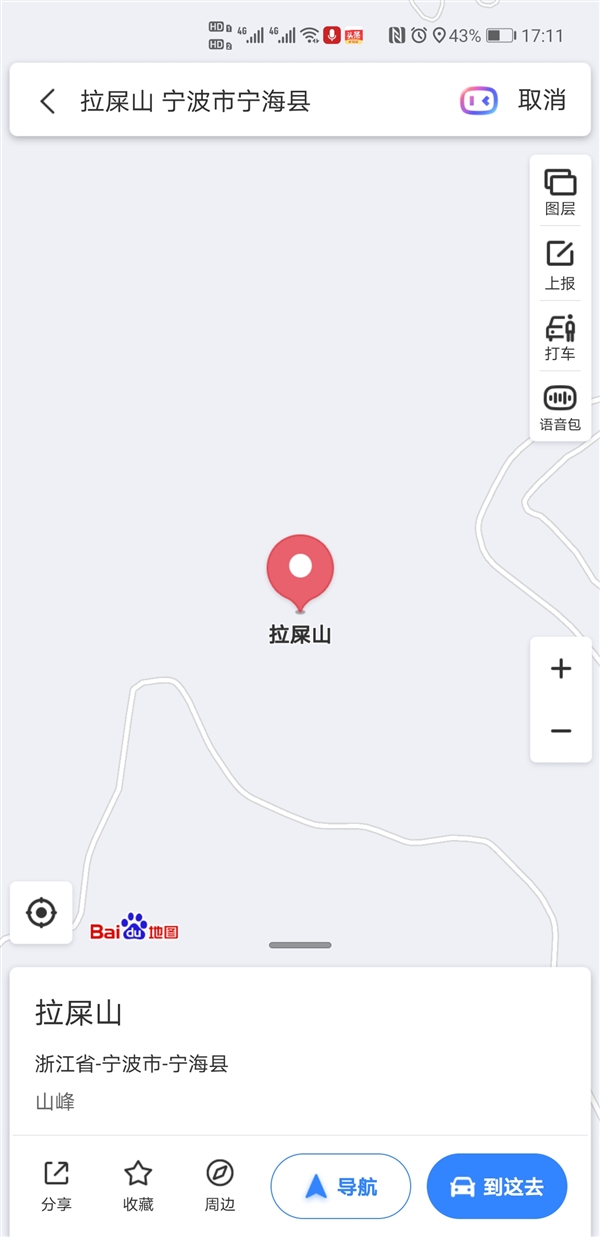Image resolution: width=600 pixels, height=1237 pixels.
Task: Zoom in with the plus button
Action: 561,669
